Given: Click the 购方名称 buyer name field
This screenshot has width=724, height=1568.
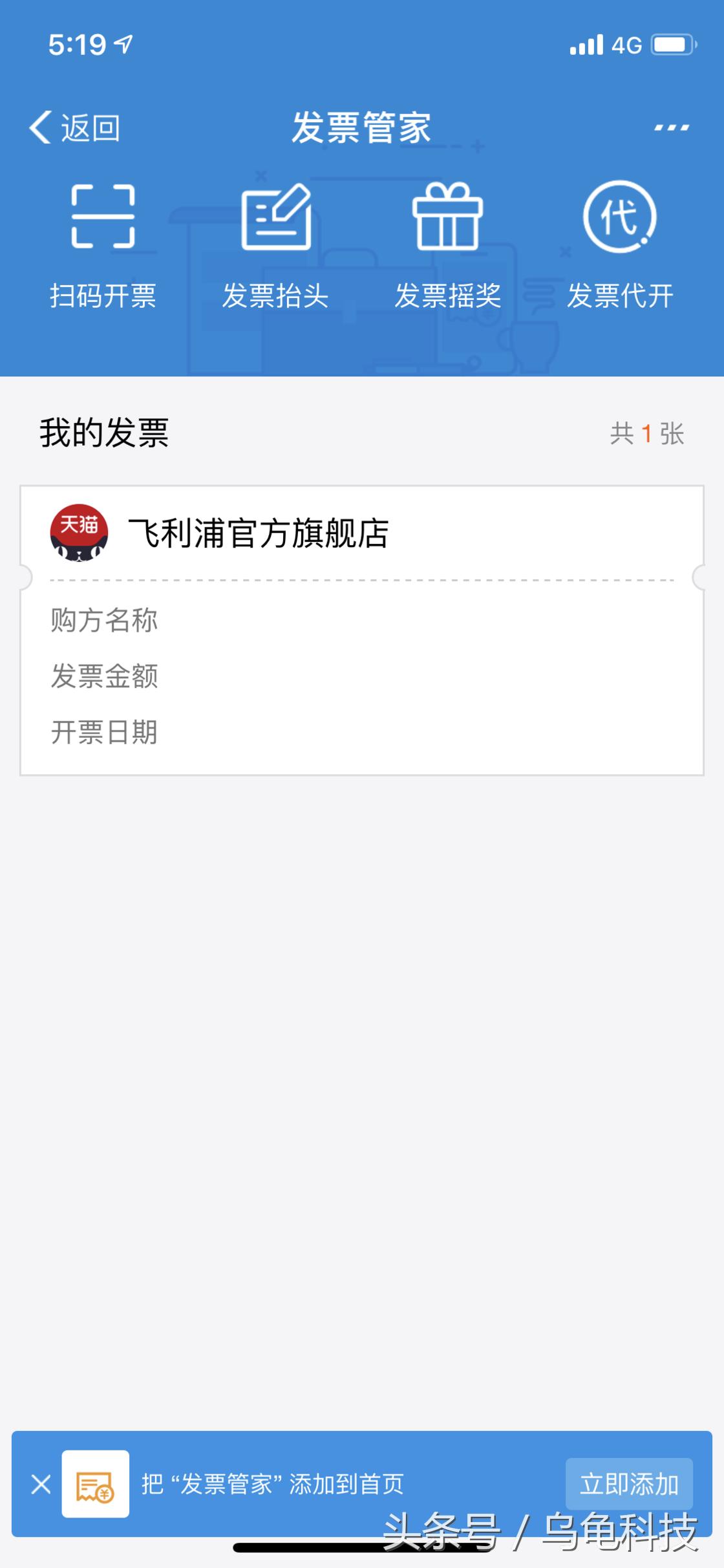Looking at the screenshot, I should 103,621.
